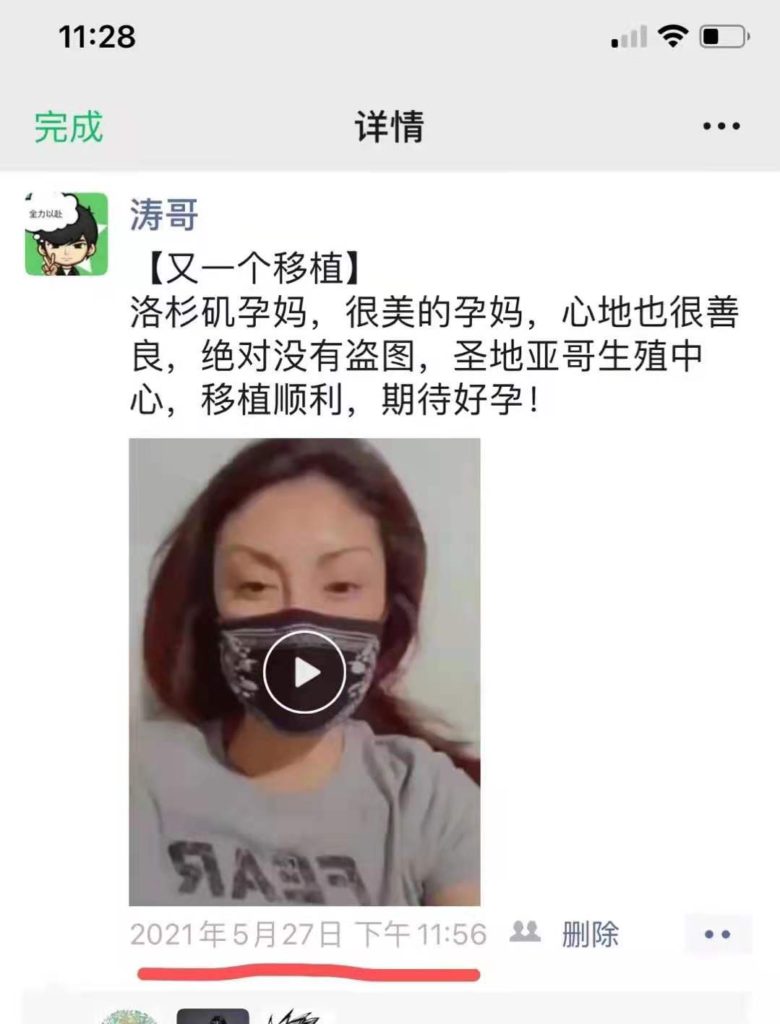Tap 删除 to delete this post
Screen dimensions: 780x1024
click(590, 934)
